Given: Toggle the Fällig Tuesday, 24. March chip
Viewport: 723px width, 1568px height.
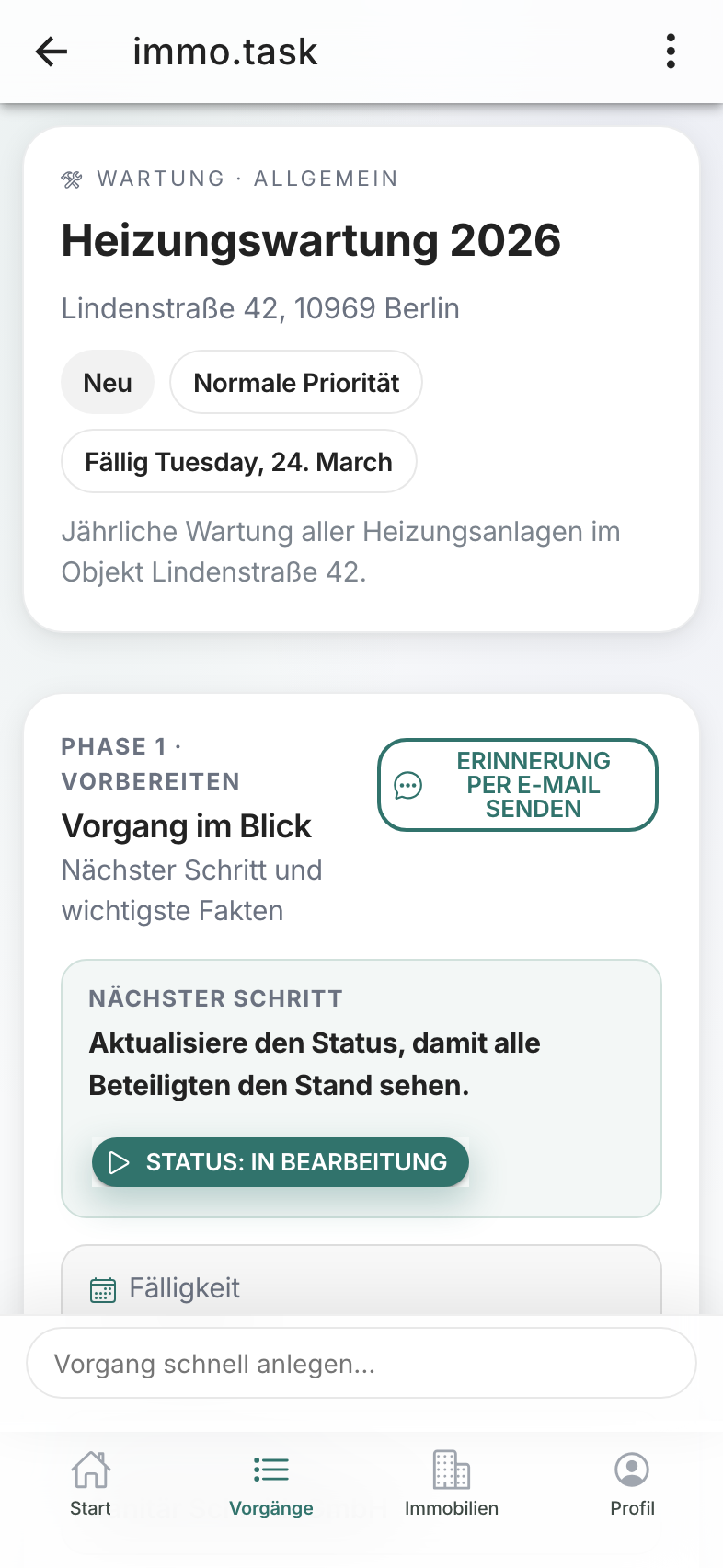Looking at the screenshot, I should 238,461.
